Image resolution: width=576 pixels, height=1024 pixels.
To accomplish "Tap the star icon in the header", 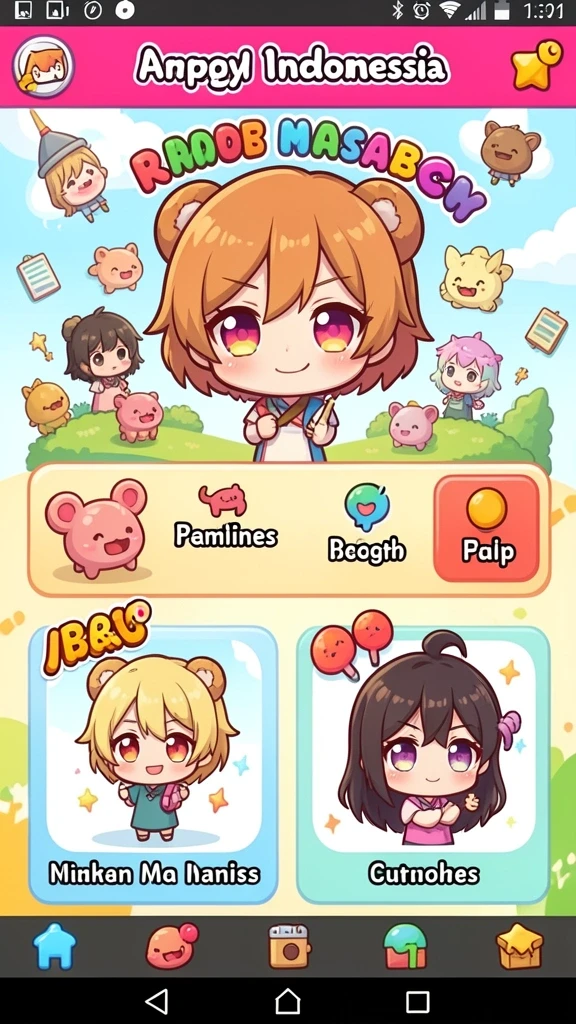I will tap(536, 66).
